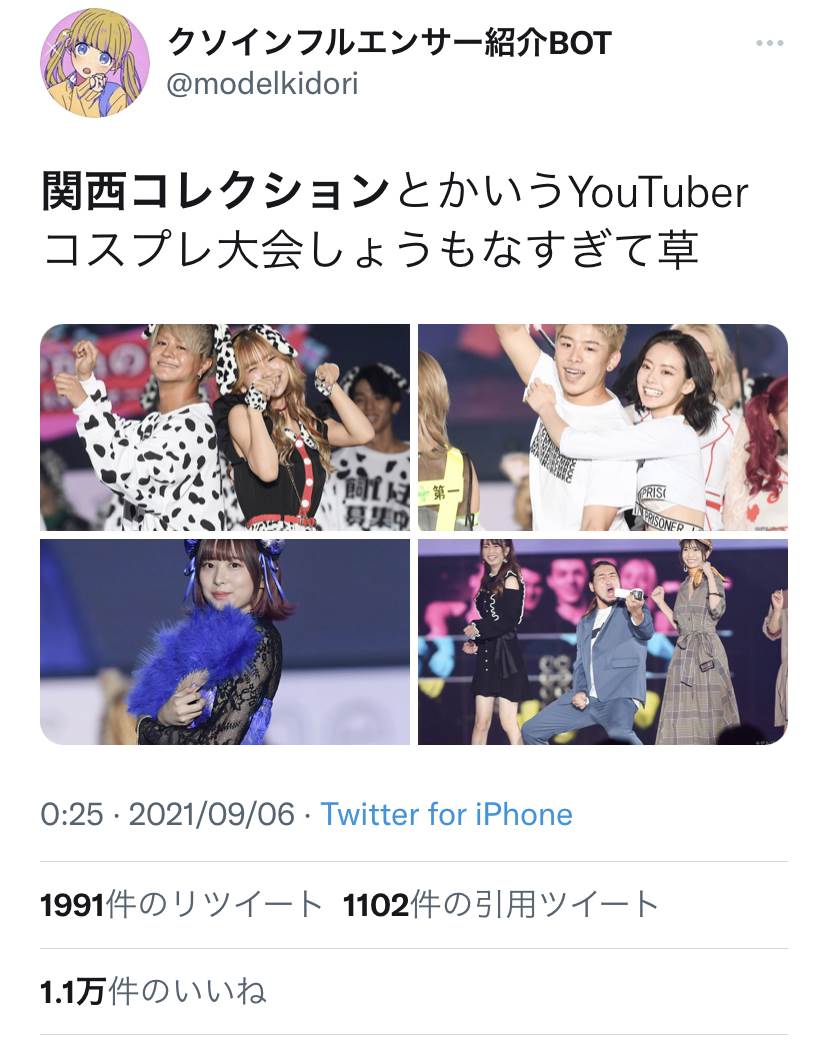Show the 1.1万 likes list

point(153,992)
